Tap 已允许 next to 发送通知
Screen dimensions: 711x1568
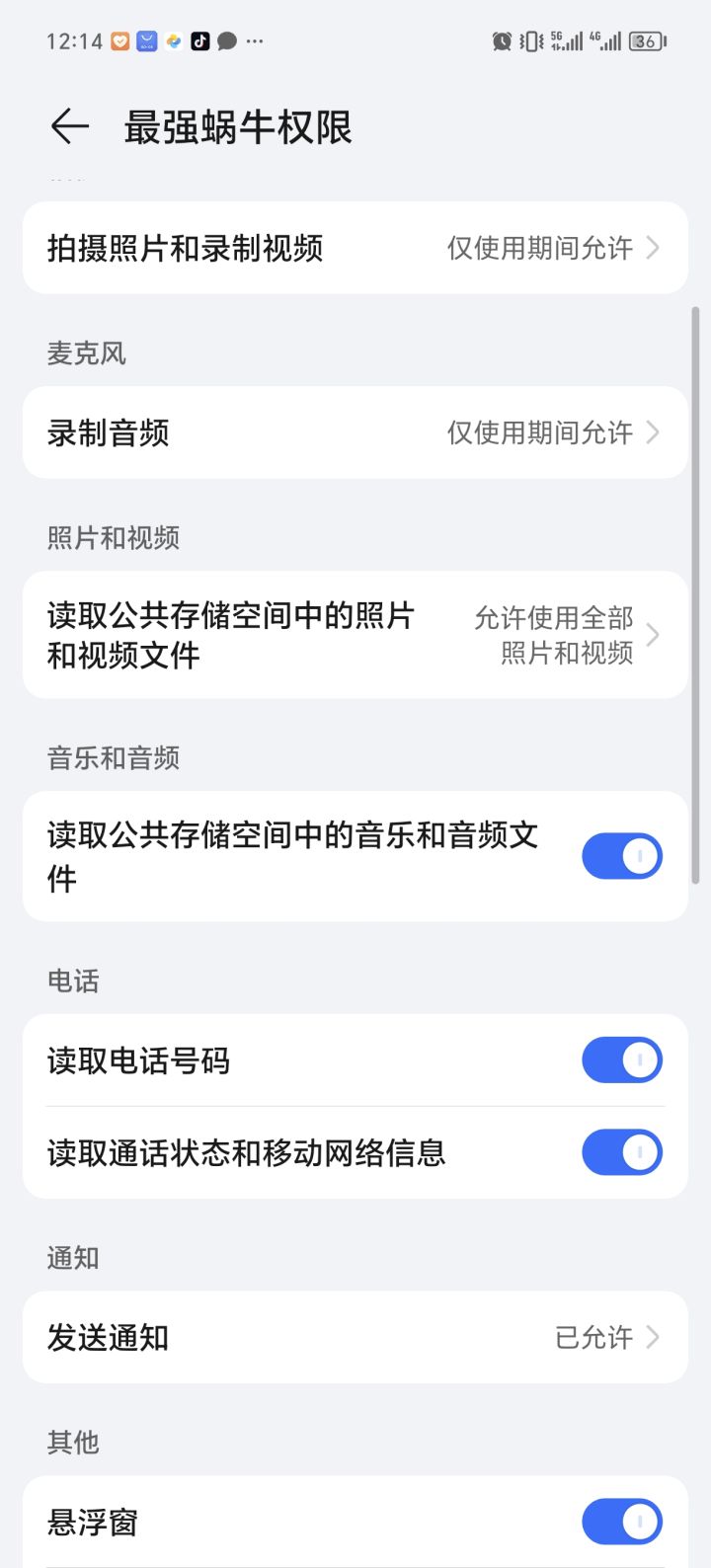[x=594, y=1337]
